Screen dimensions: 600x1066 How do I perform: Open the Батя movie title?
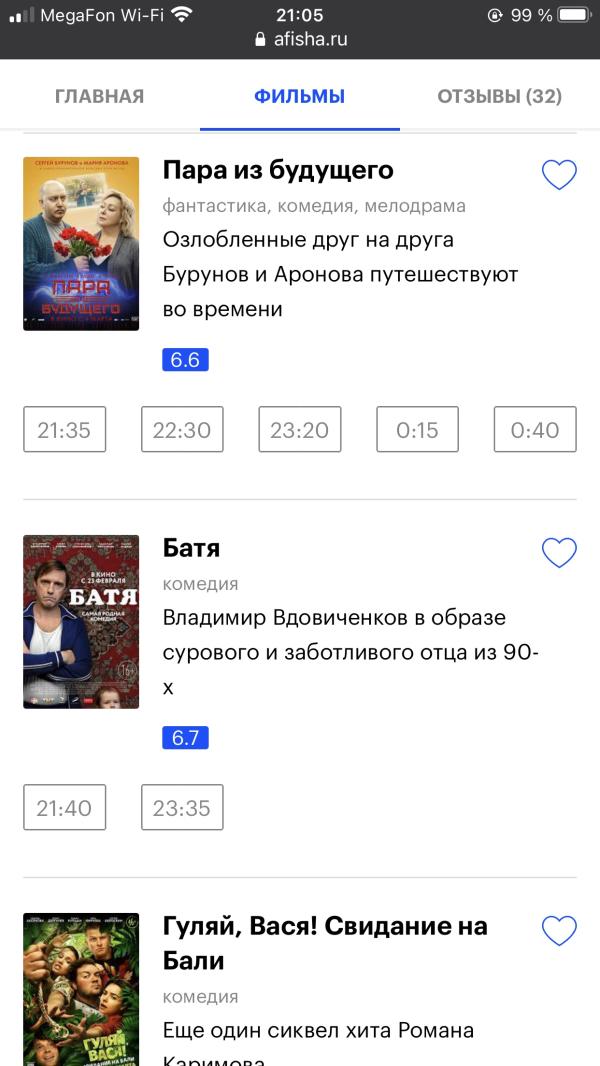(191, 548)
